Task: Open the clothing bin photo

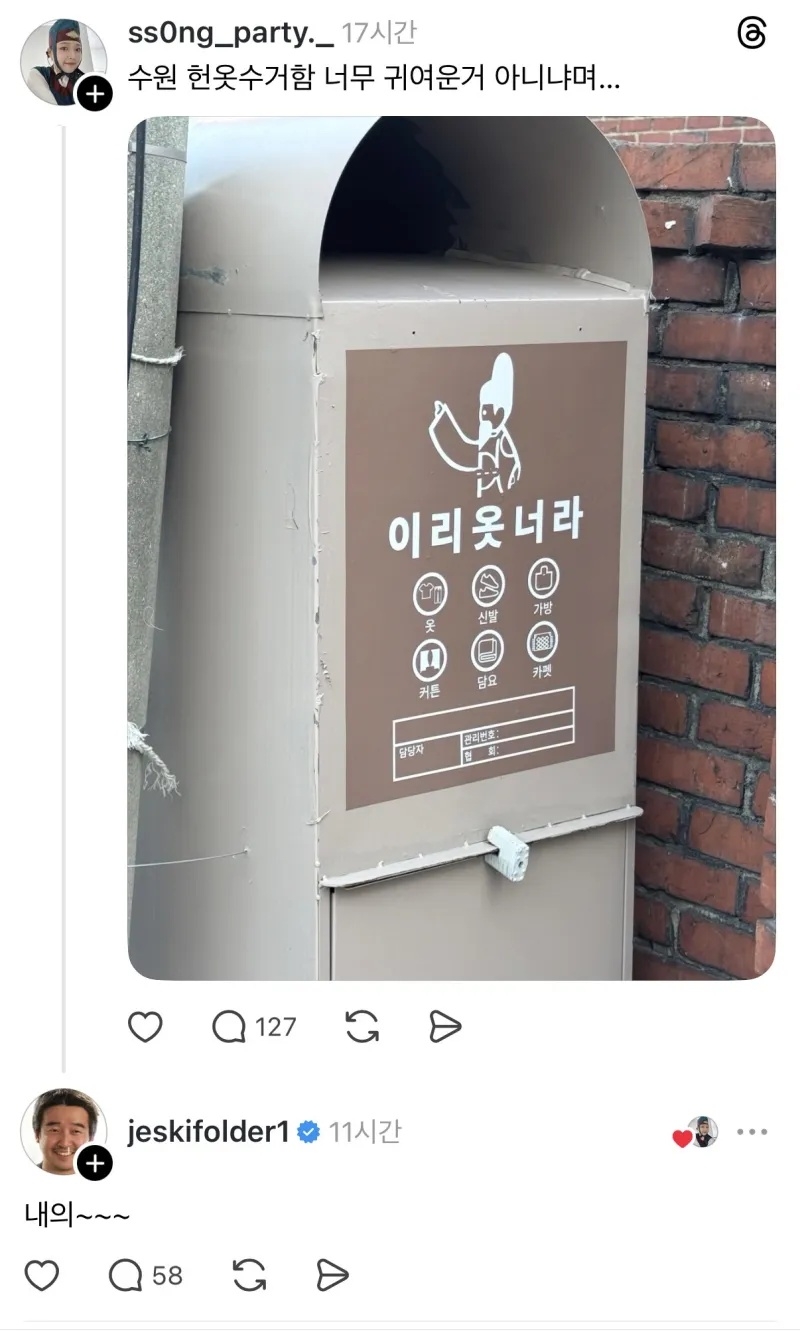Action: click(x=451, y=548)
